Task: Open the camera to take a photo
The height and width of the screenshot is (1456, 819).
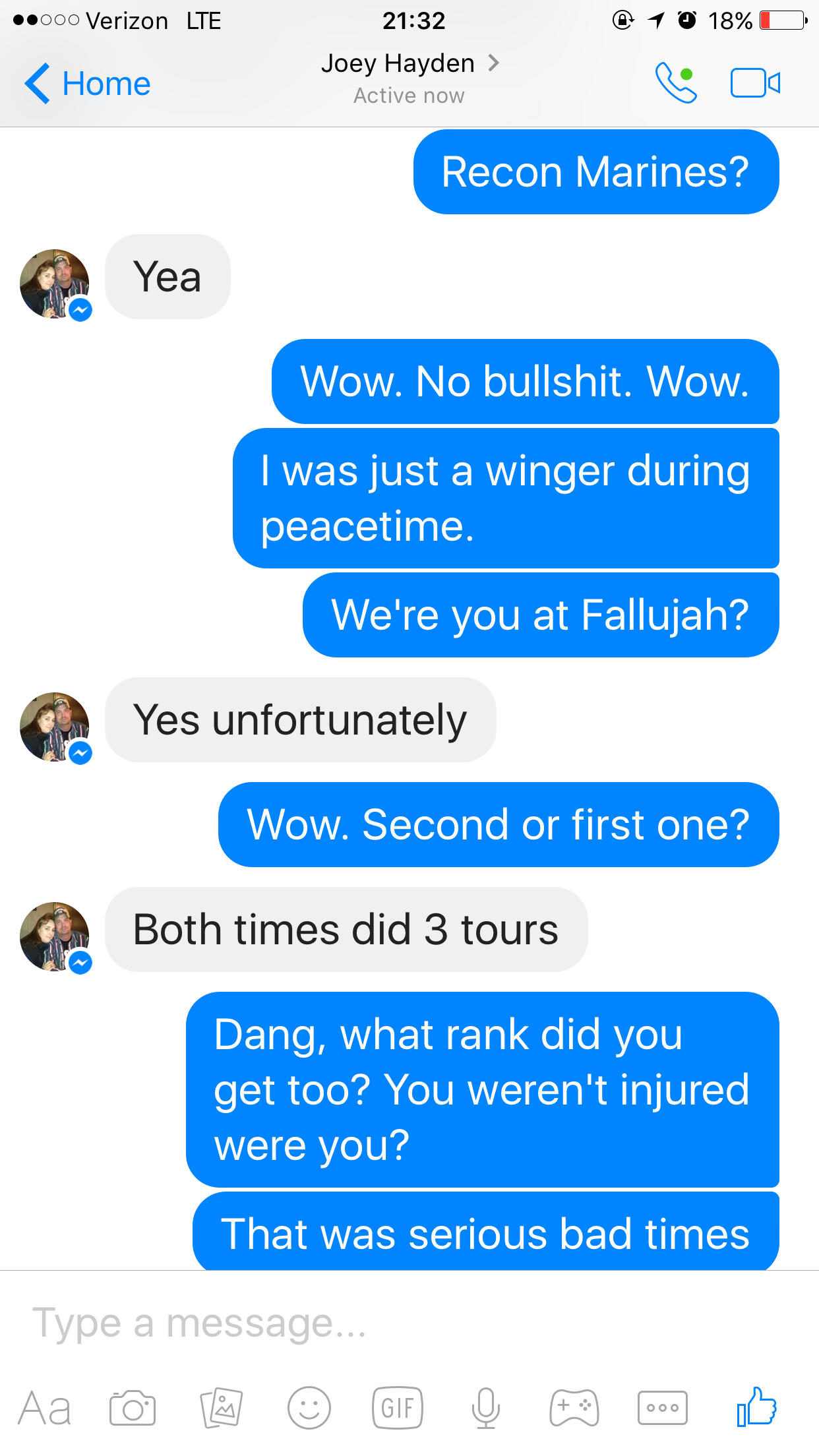Action: [133, 1409]
